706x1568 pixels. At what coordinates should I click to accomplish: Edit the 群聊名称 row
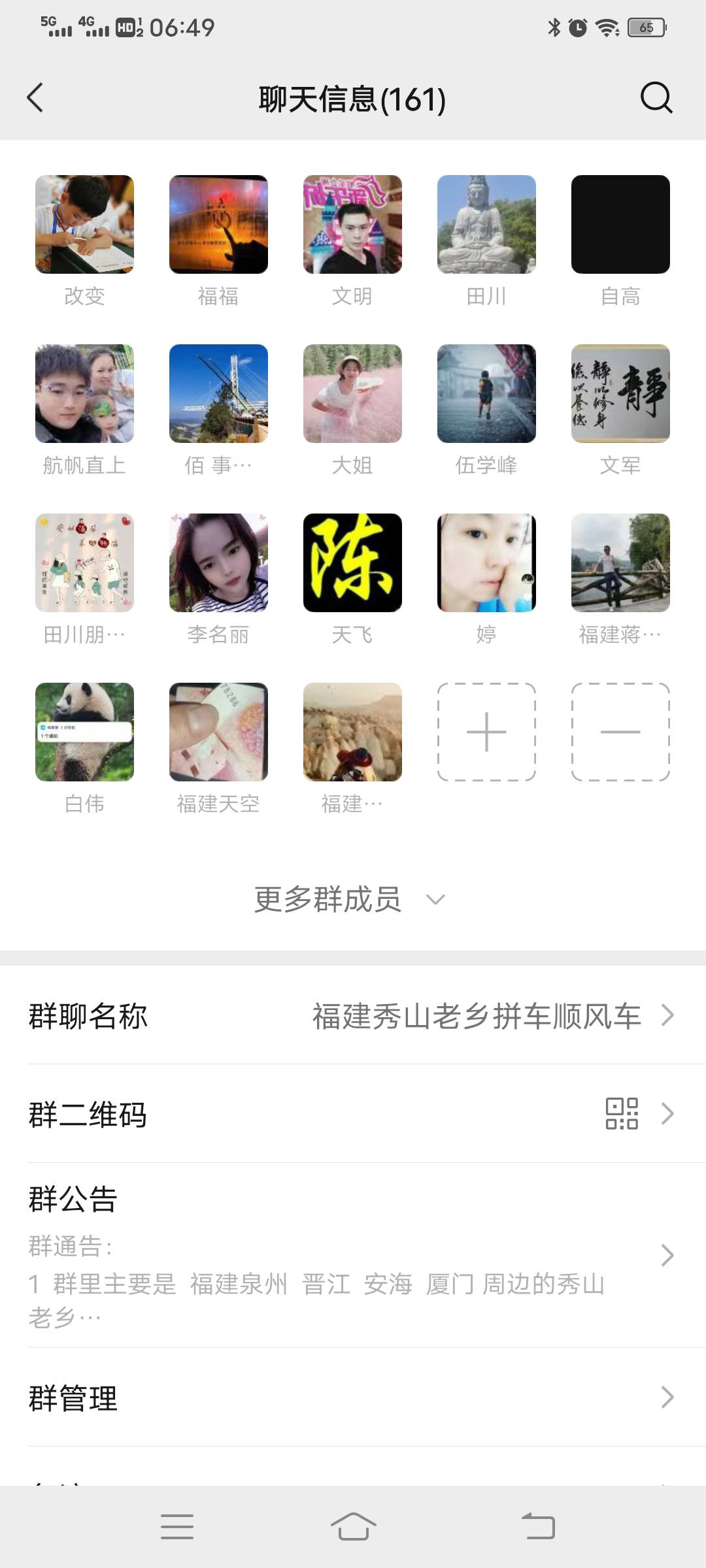[x=353, y=1016]
